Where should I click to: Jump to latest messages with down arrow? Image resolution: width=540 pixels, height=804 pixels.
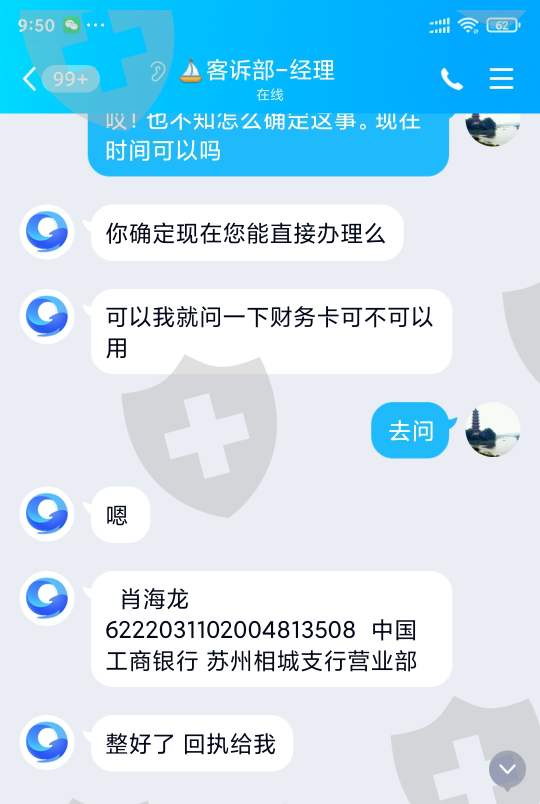pos(507,769)
